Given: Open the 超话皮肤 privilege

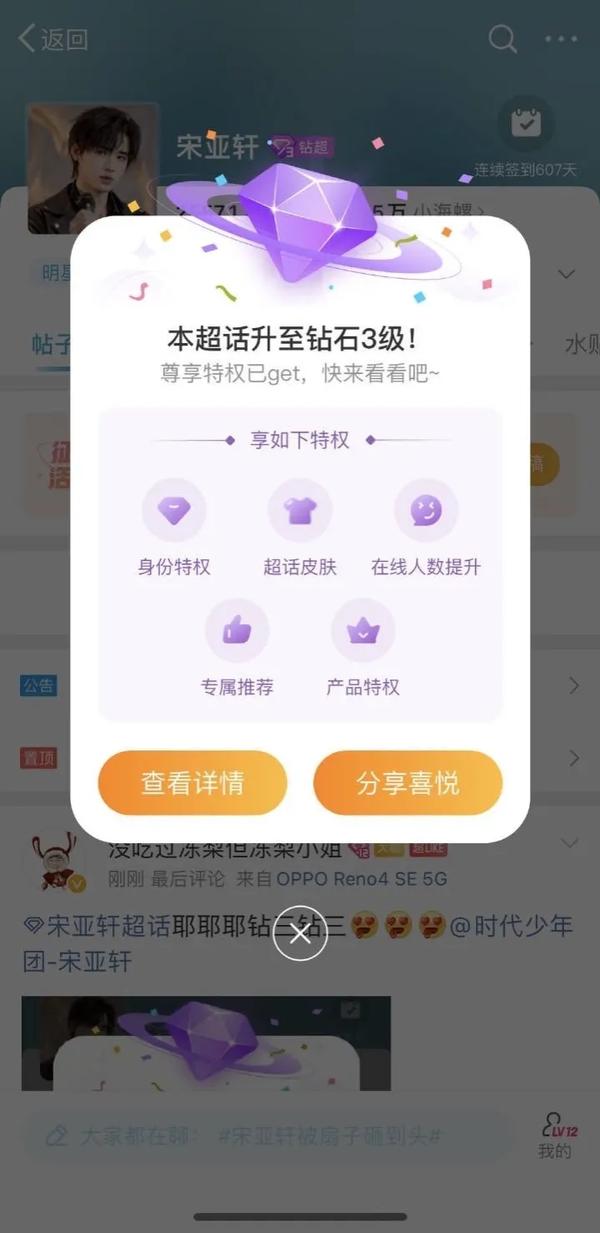Looking at the screenshot, I should click(x=300, y=511).
